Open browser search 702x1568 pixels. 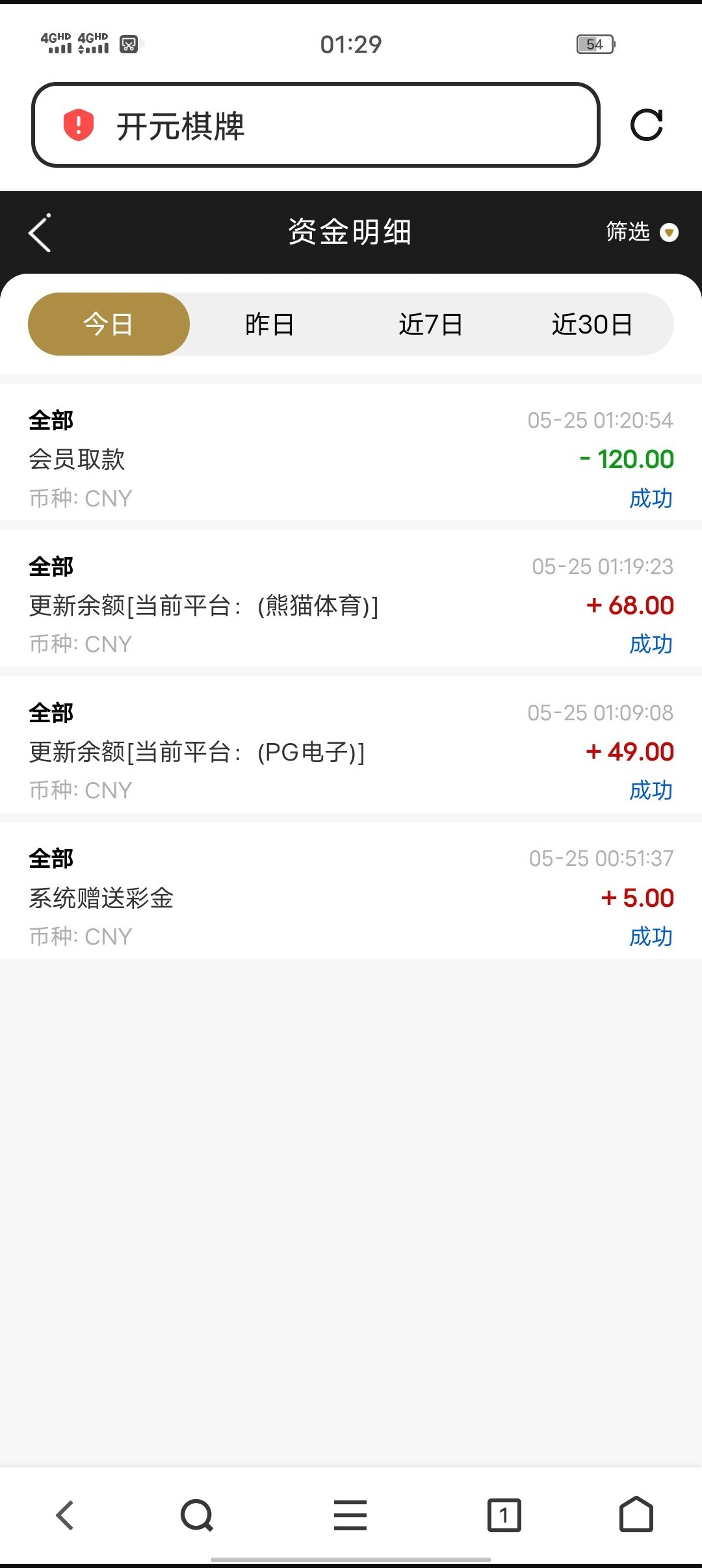[196, 1515]
